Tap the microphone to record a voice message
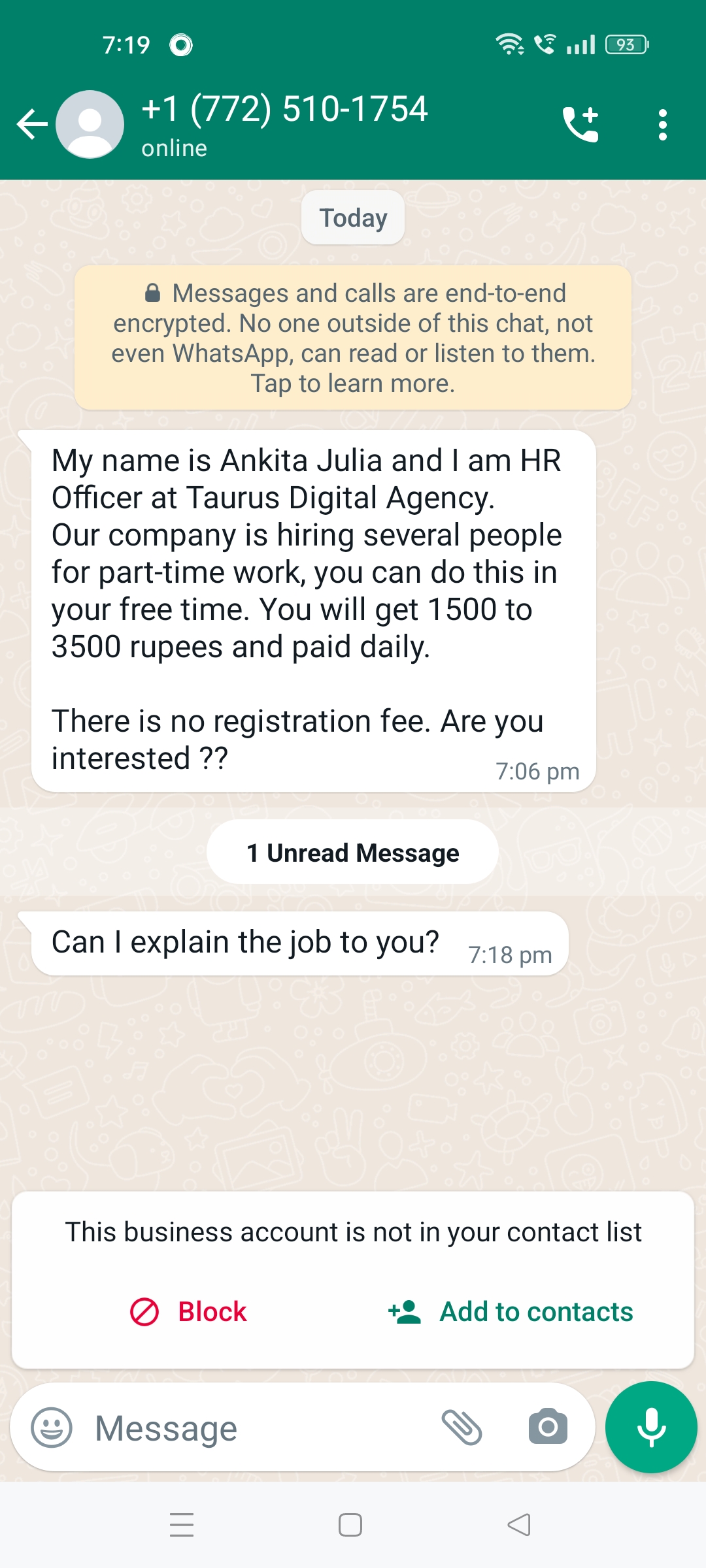706x1568 pixels. coord(651,1427)
